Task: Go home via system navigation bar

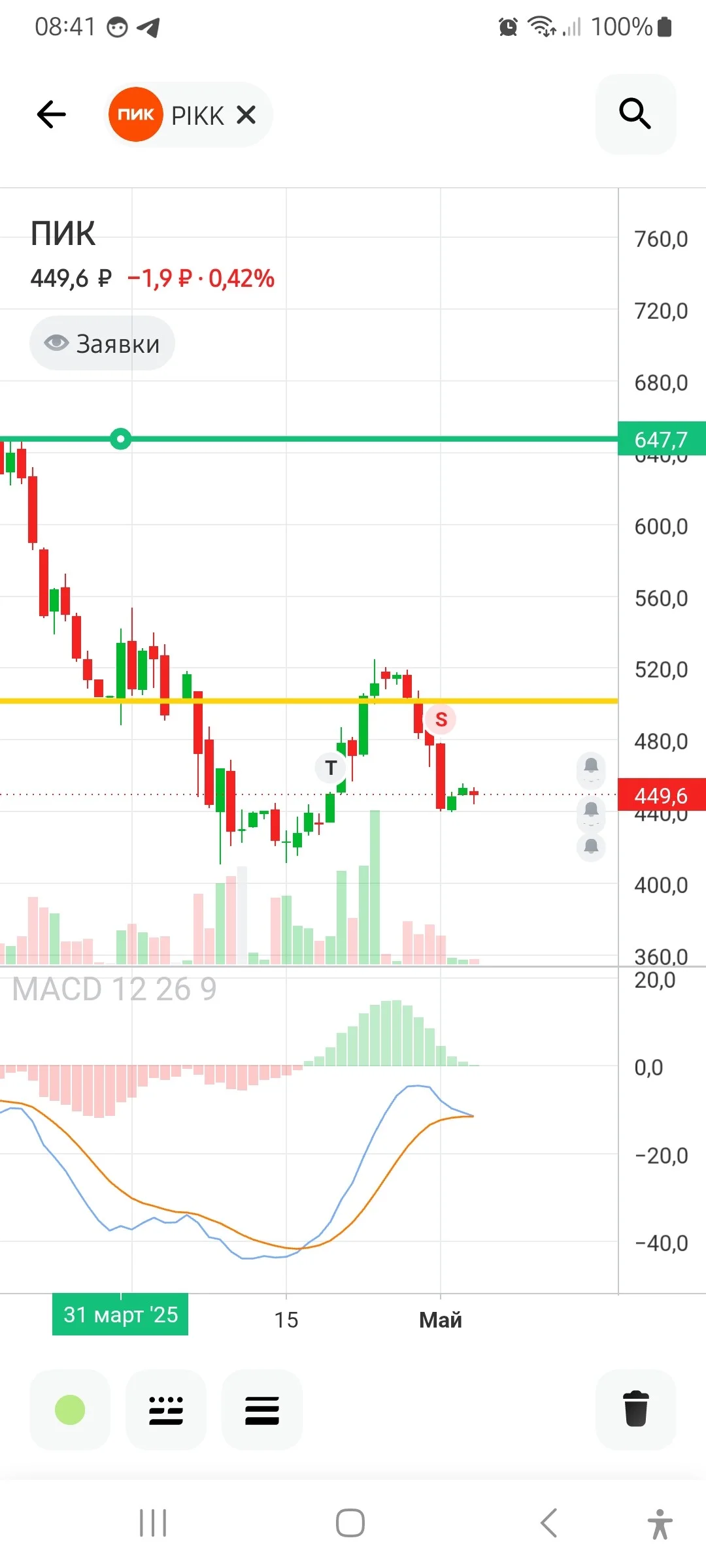Action: [350, 1523]
